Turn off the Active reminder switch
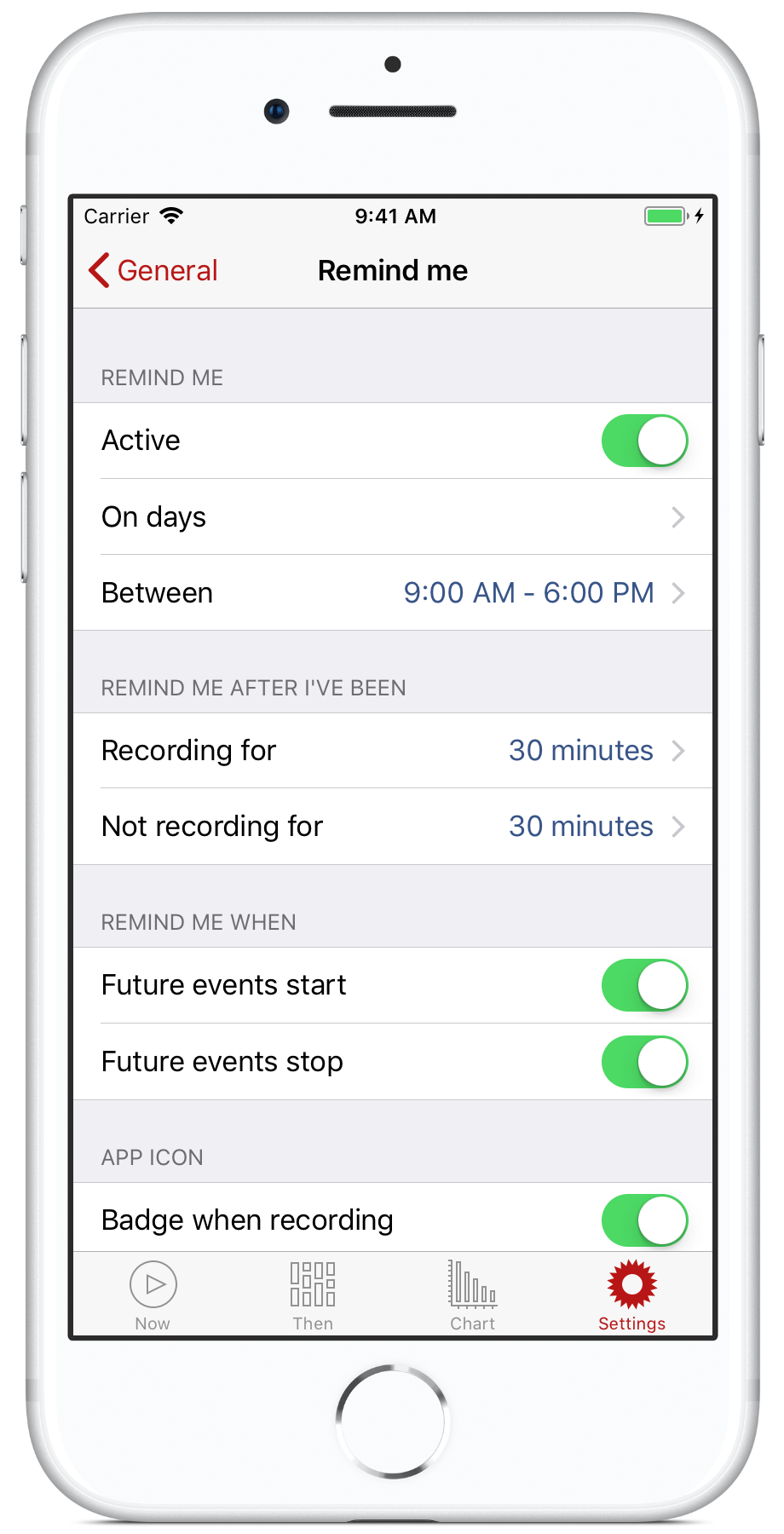The image size is (784, 1534). (x=645, y=441)
